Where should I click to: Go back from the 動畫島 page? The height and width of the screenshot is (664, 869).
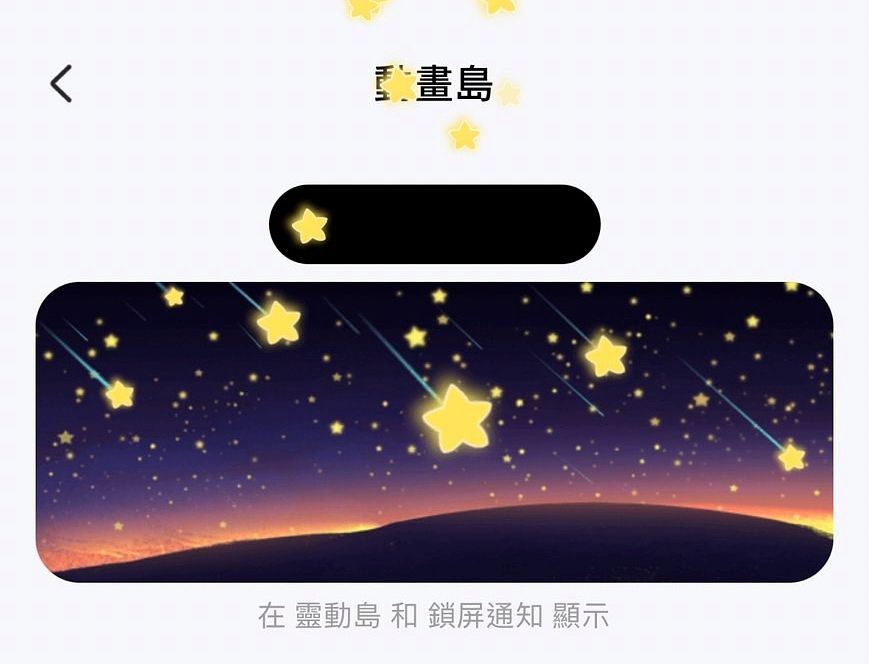(x=61, y=84)
